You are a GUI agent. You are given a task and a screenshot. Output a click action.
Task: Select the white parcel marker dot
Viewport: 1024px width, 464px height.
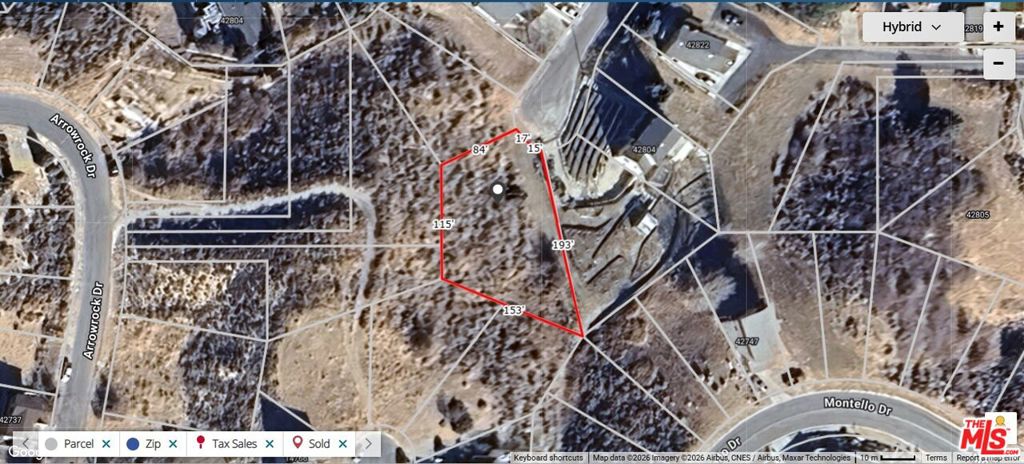click(498, 188)
